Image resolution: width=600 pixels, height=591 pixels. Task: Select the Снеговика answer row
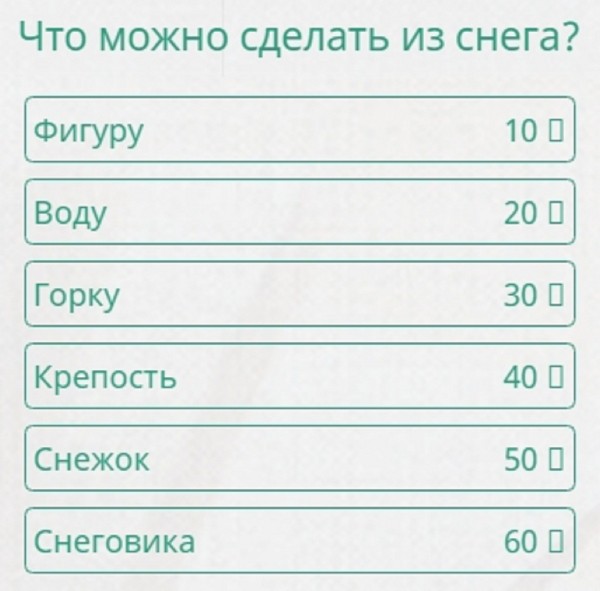[300, 541]
